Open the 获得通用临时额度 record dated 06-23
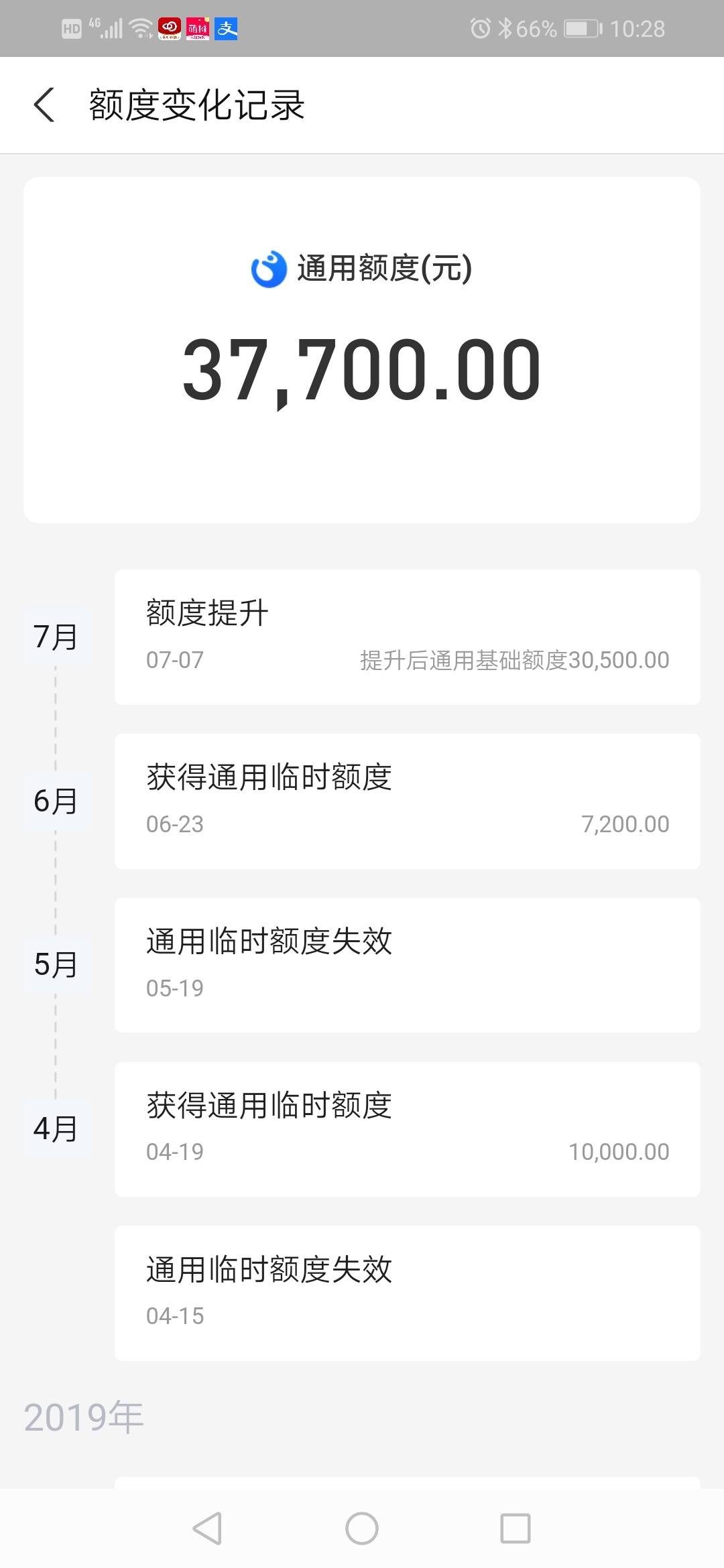 pyautogui.click(x=407, y=801)
